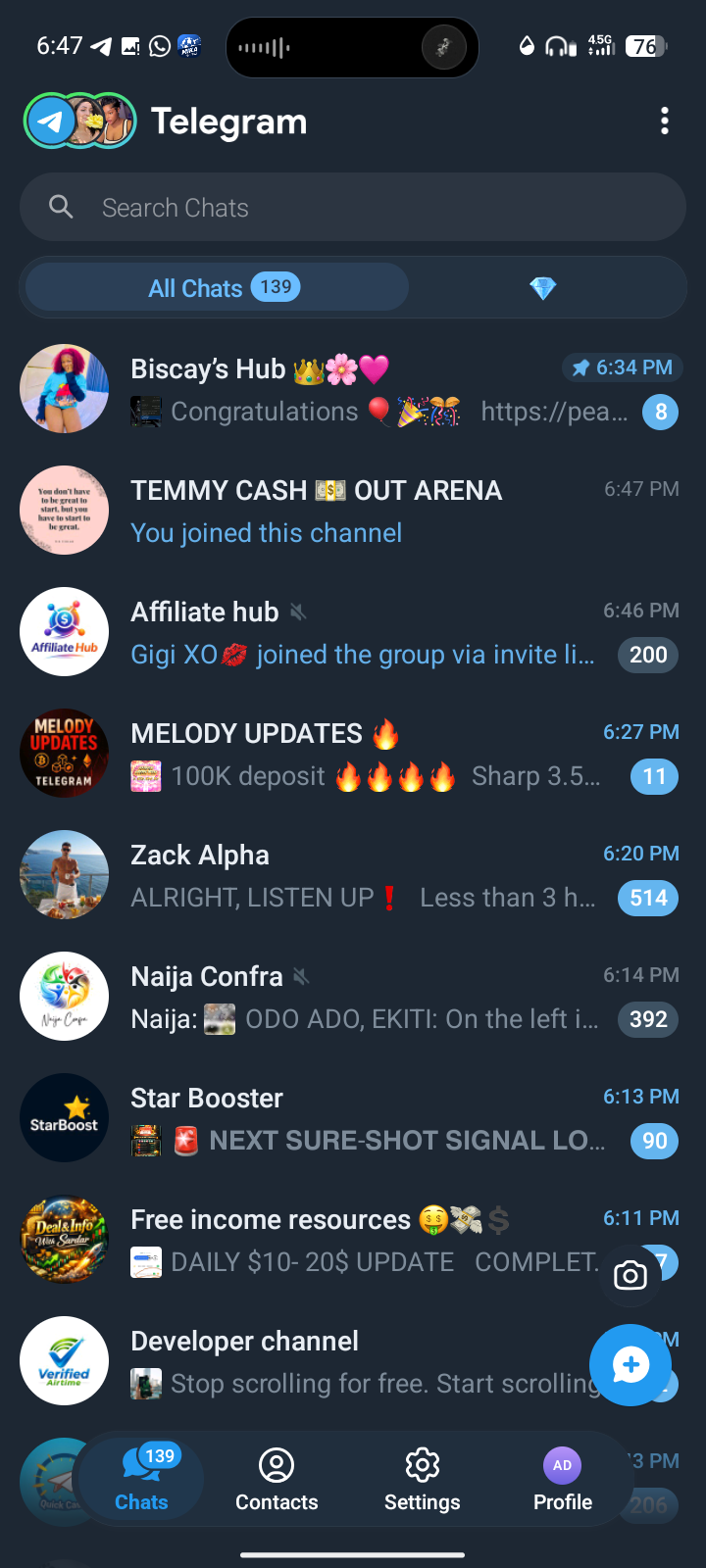Select the All Chats folder tab
This screenshot has height=1568, width=706.
point(218,288)
